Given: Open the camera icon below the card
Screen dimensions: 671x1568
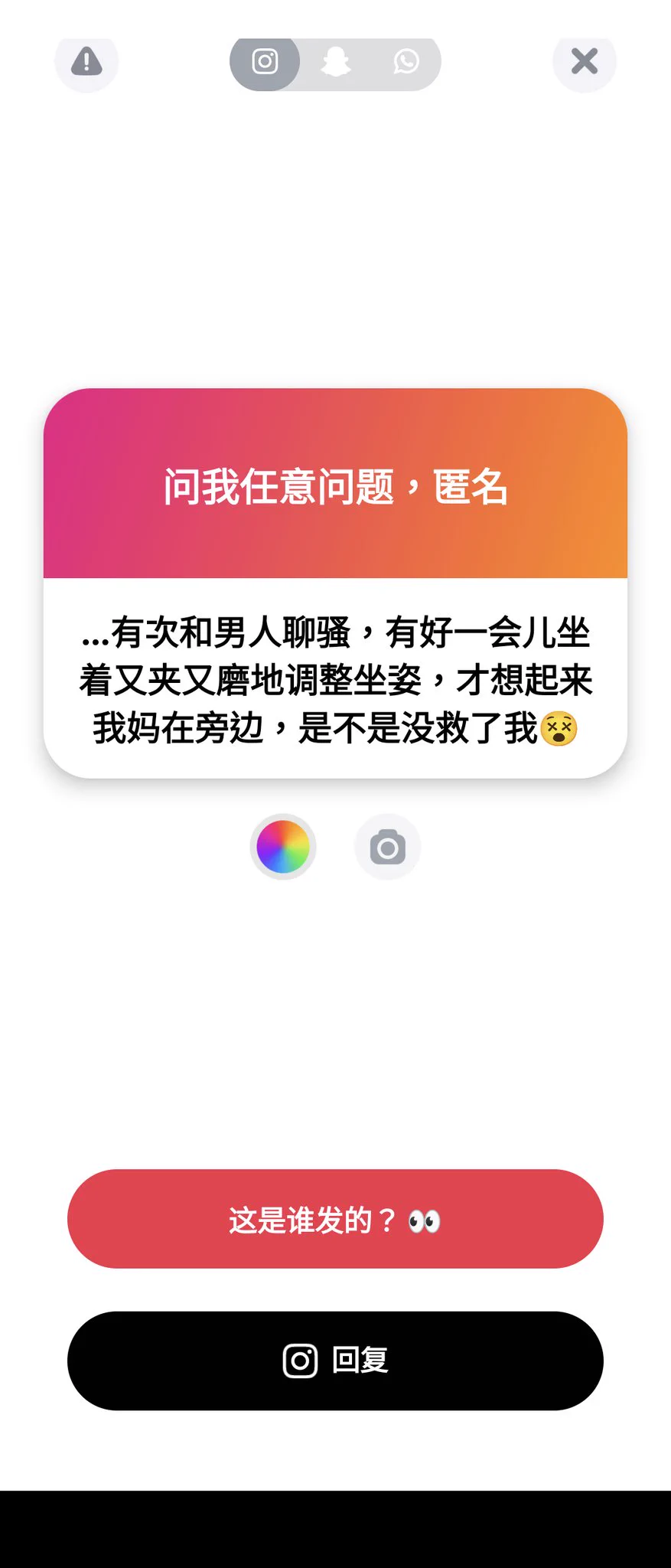Looking at the screenshot, I should 388,848.
